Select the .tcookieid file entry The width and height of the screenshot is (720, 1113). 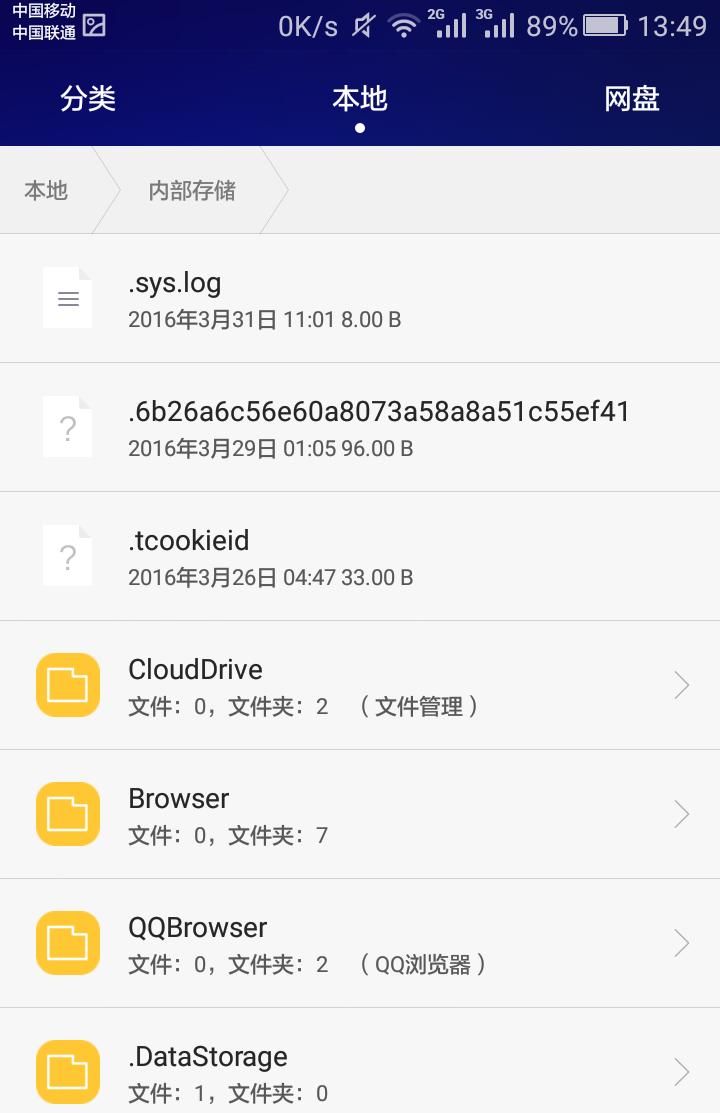(360, 555)
